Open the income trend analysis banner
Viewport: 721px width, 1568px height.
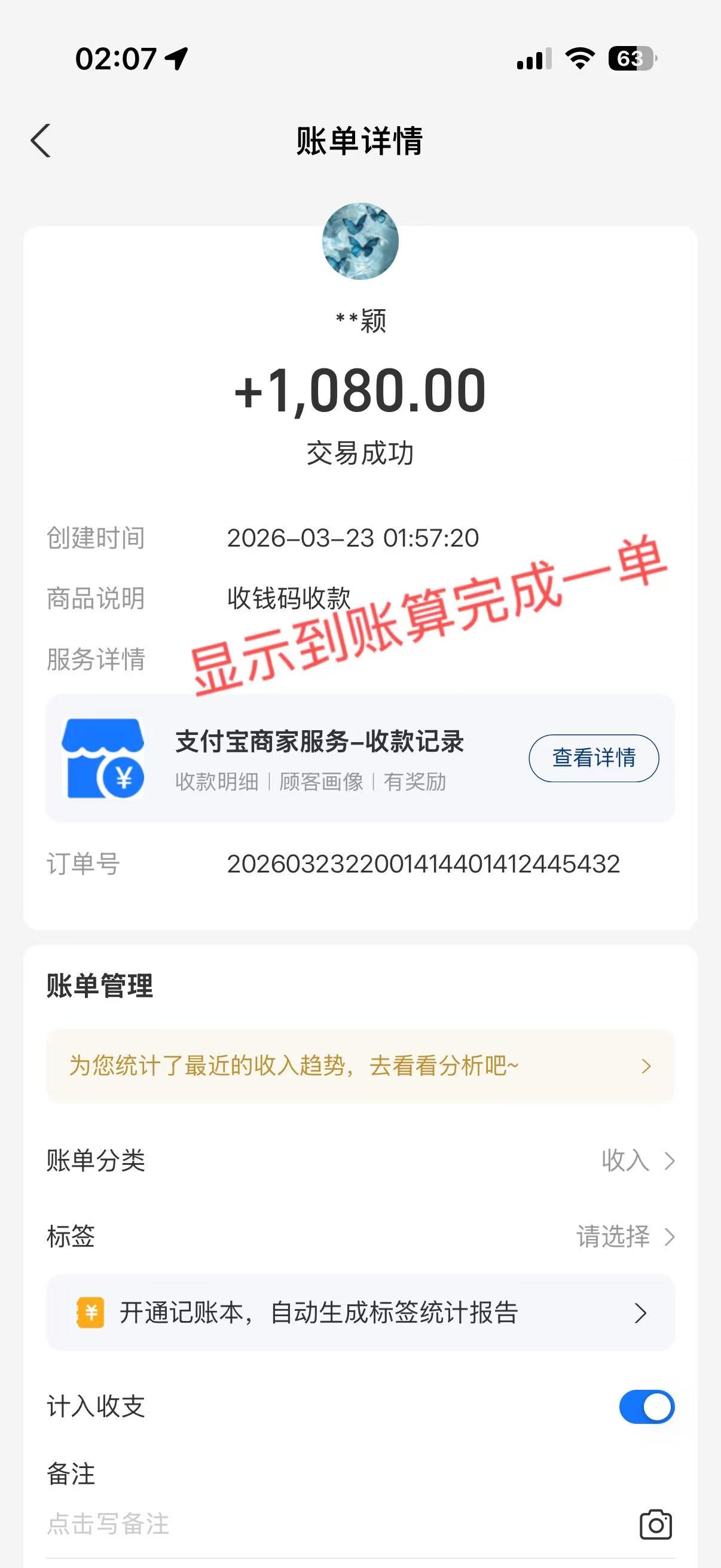pyautogui.click(x=360, y=1066)
